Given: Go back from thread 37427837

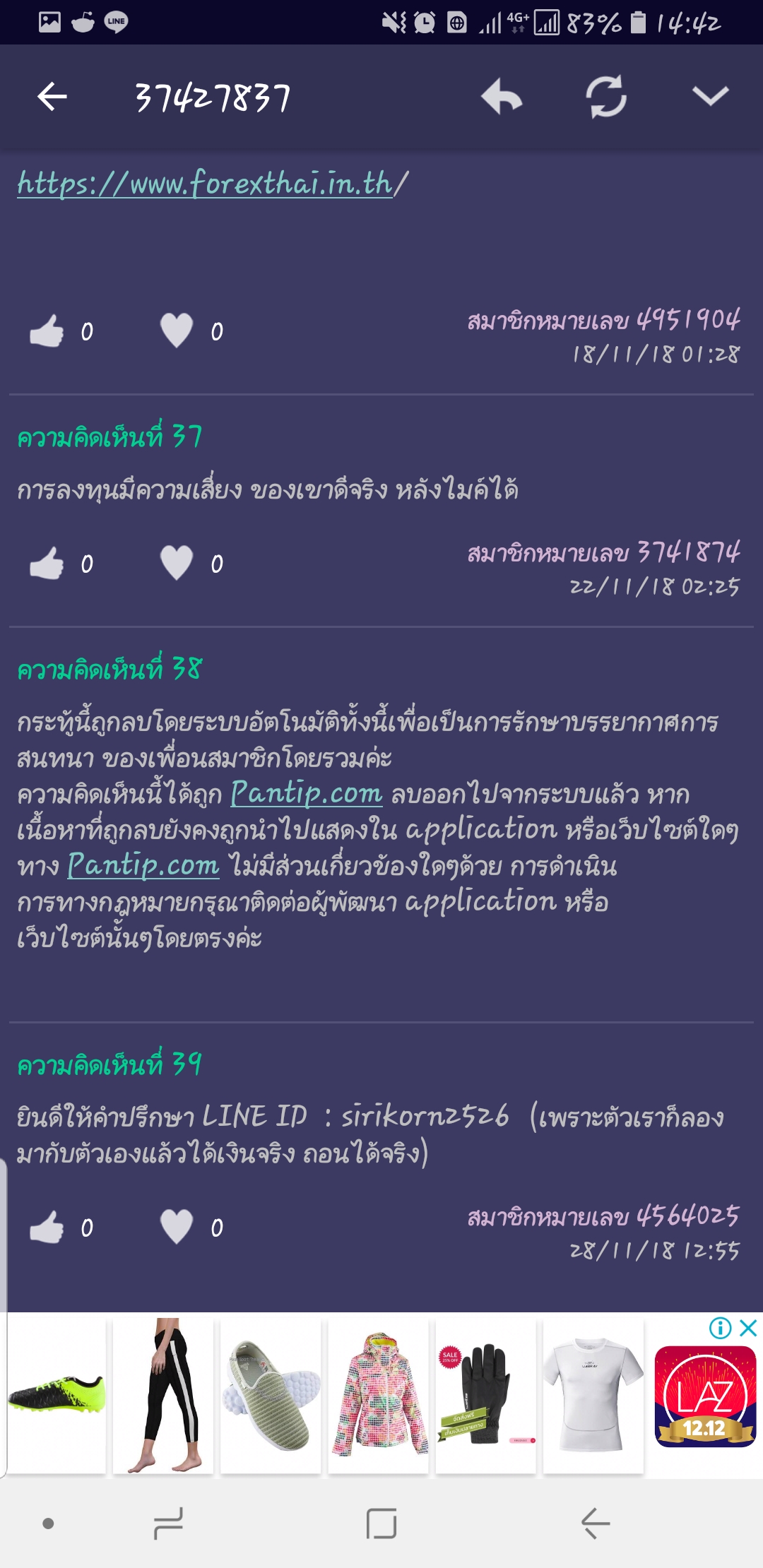Looking at the screenshot, I should click(52, 97).
